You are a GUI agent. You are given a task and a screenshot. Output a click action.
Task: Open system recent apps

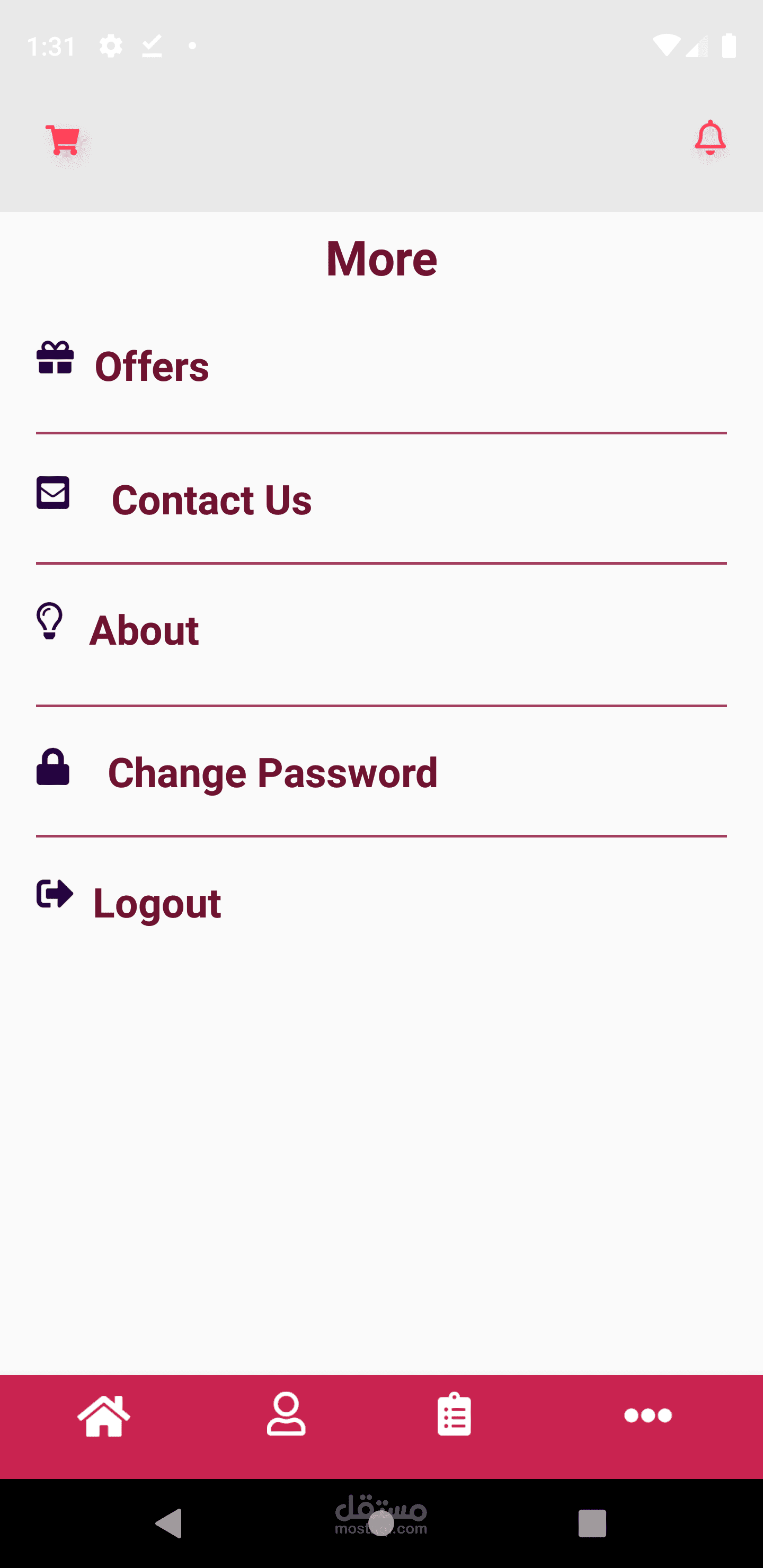[592, 1523]
